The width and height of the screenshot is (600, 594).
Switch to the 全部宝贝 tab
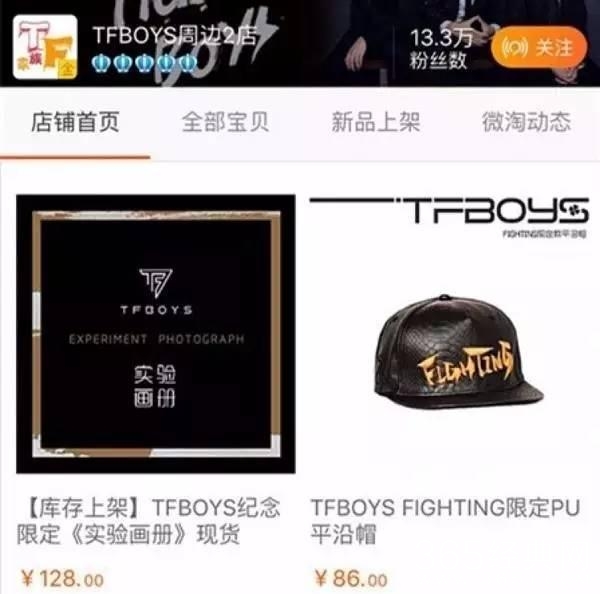click(x=225, y=123)
